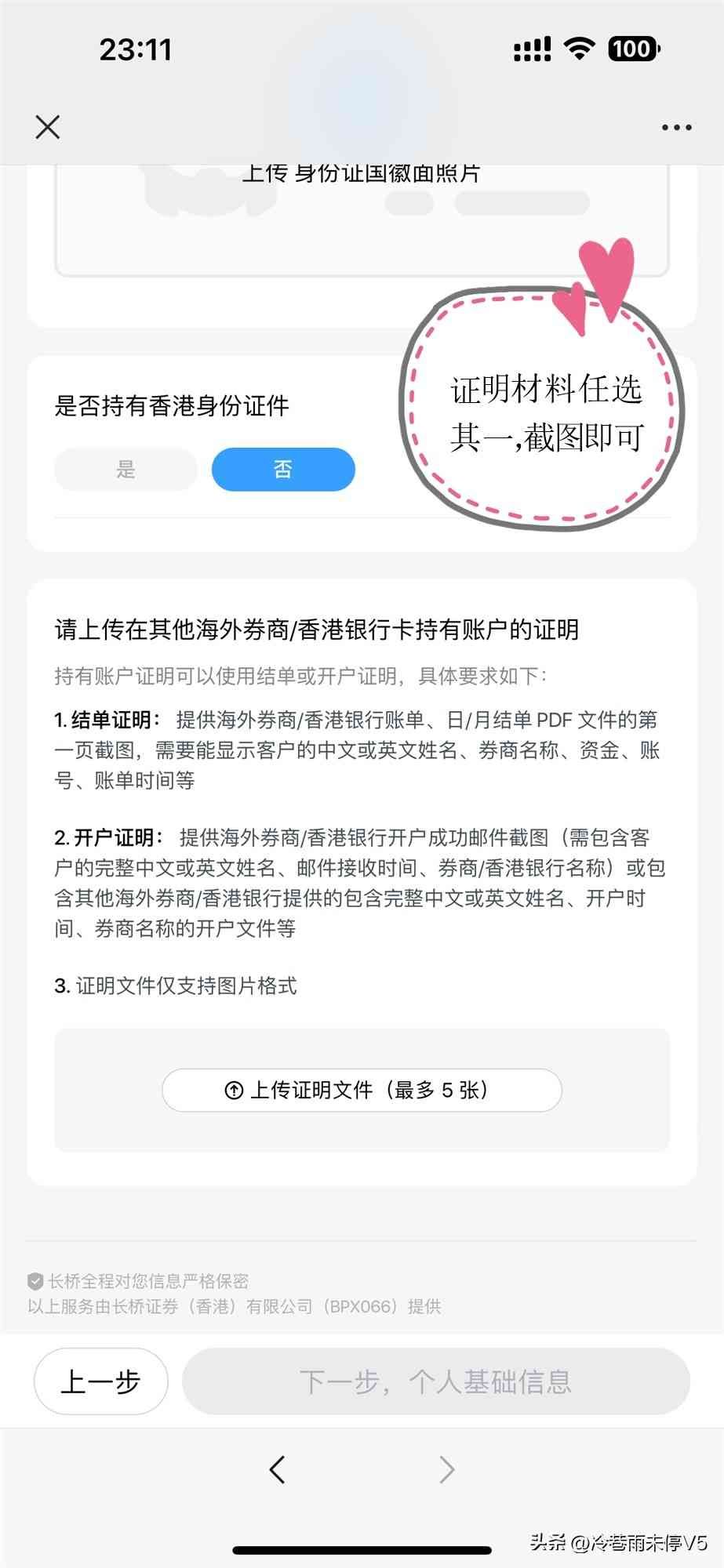Viewport: 724px width, 1568px height.
Task: Select 是 for holding Hong Kong ID
Action: 126,470
